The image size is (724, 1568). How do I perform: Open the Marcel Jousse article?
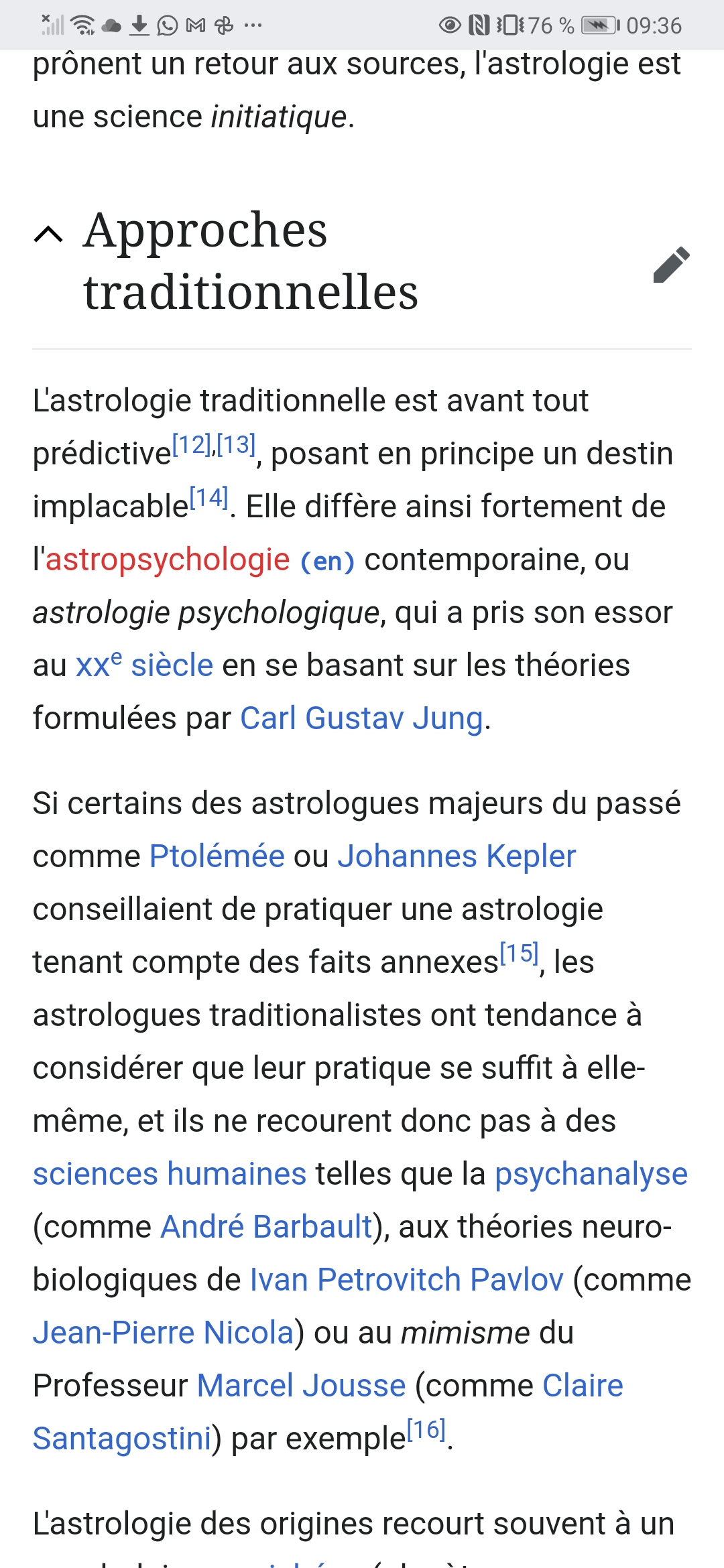[302, 1386]
